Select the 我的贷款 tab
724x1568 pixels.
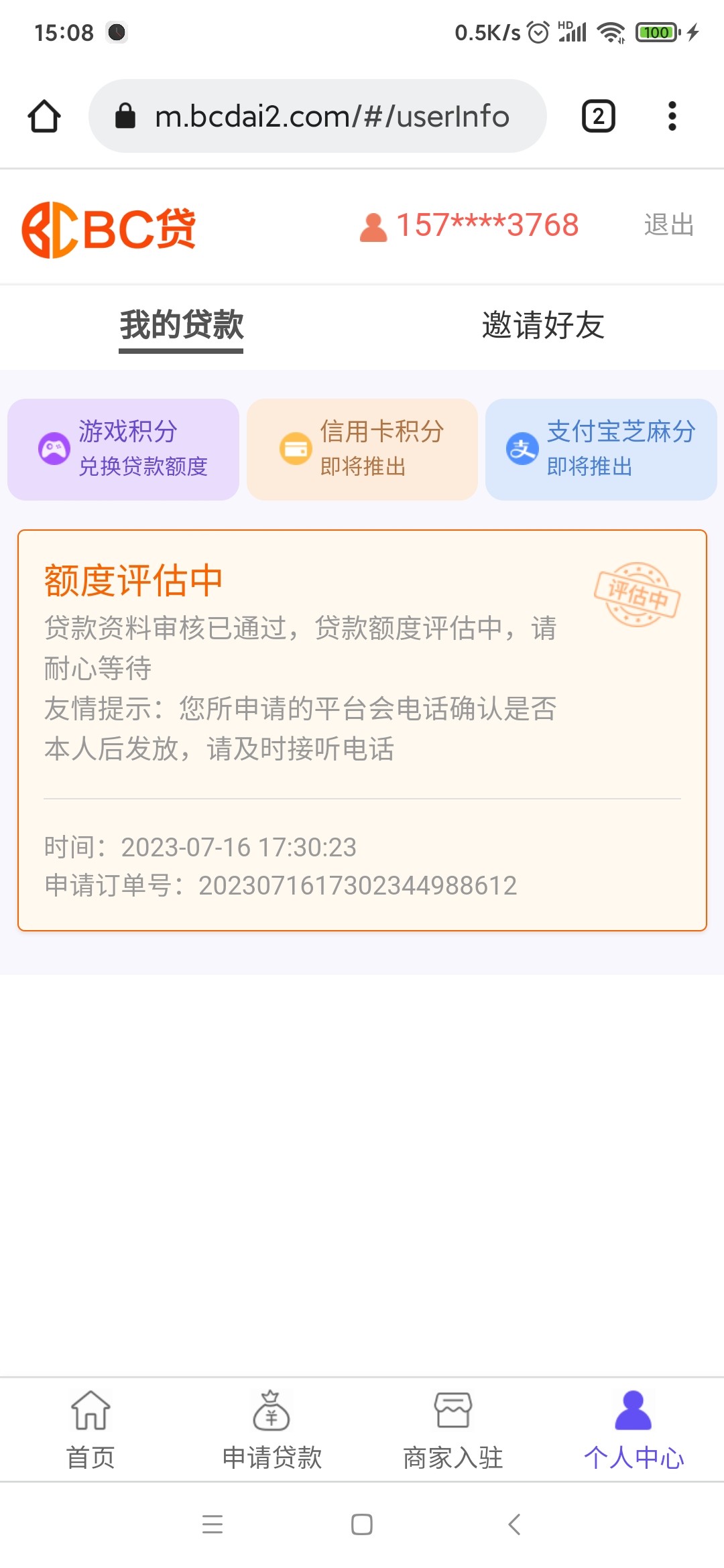coord(181,326)
